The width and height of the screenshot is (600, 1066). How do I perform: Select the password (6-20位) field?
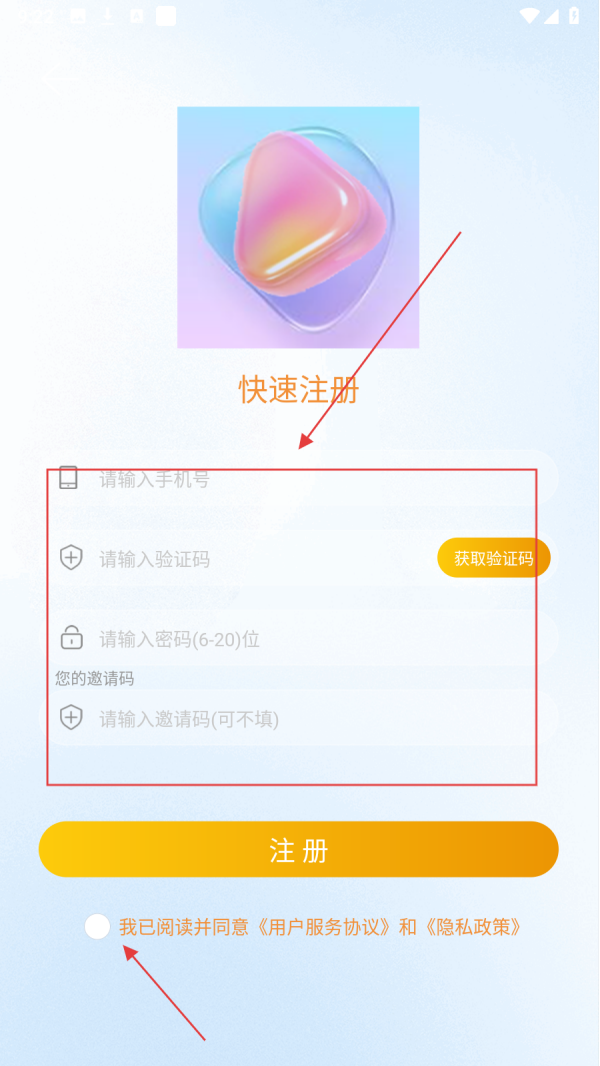click(300, 639)
